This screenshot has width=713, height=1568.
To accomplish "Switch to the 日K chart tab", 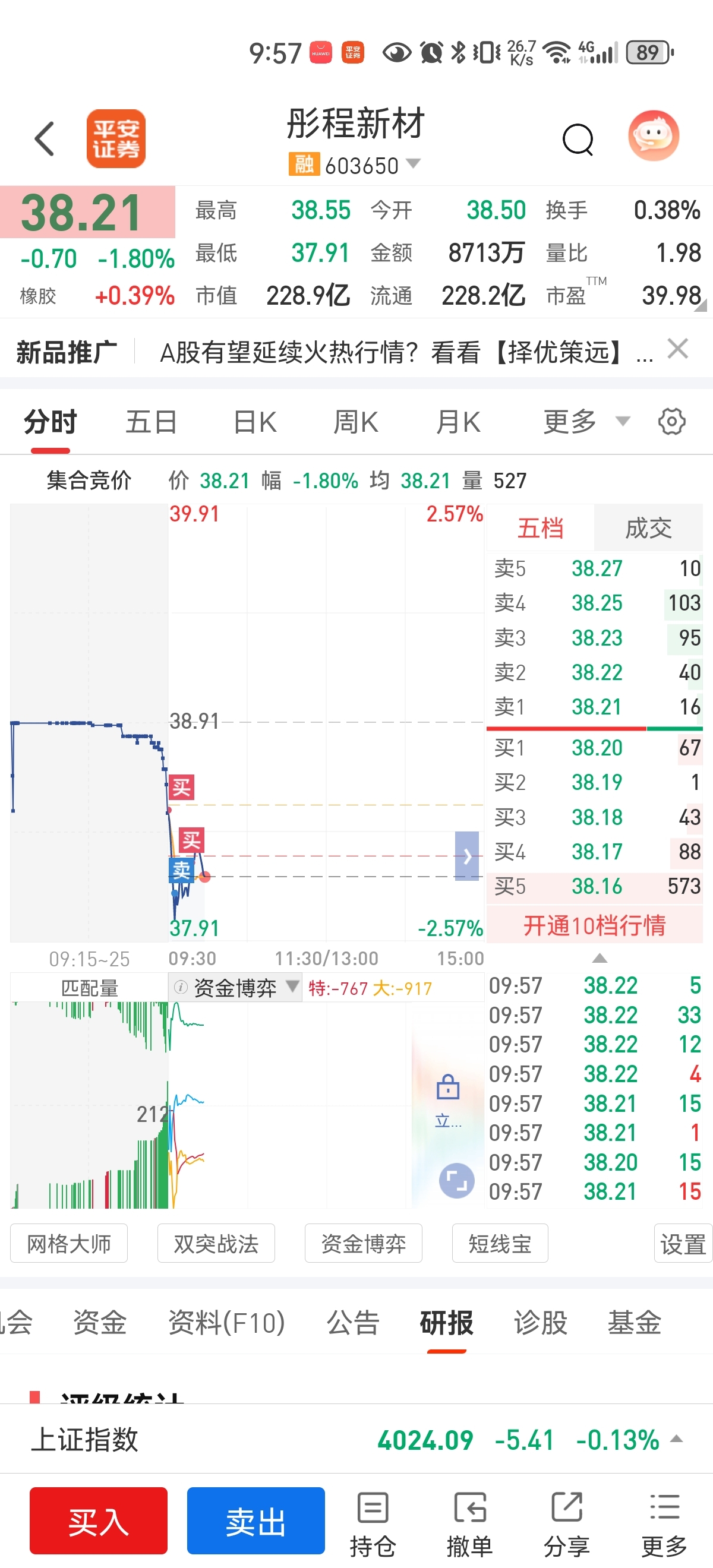I will 255,422.
